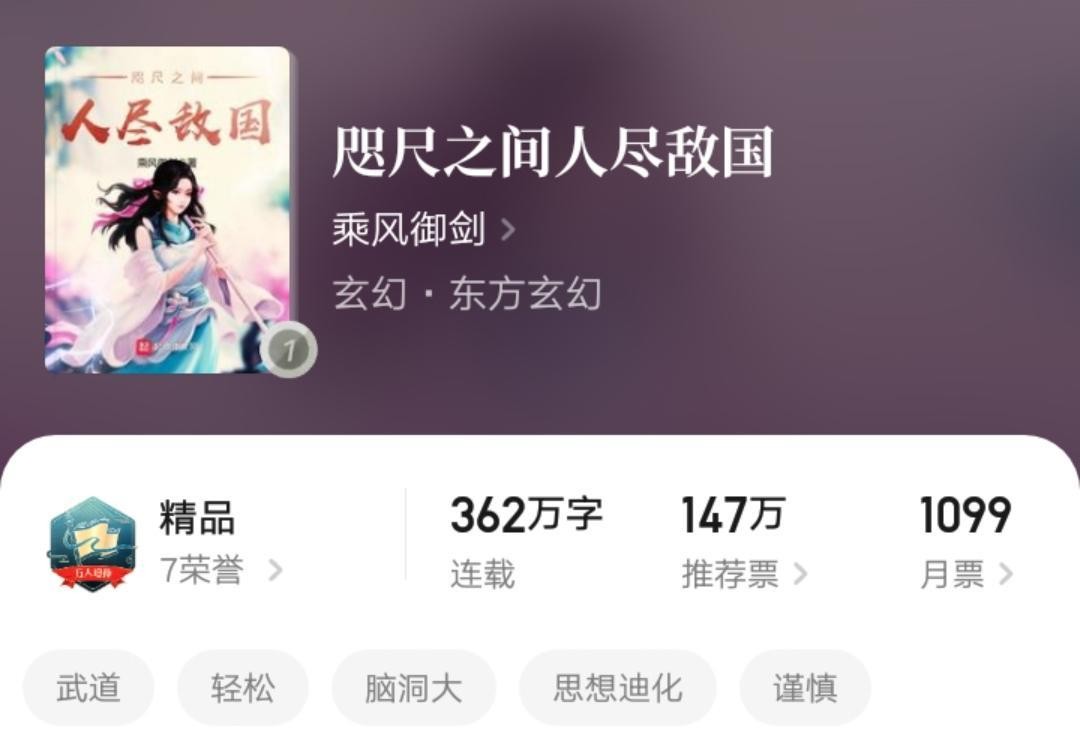The image size is (1080, 742).
Task: Open the 月票 monthly tickets
Action: coord(965,574)
